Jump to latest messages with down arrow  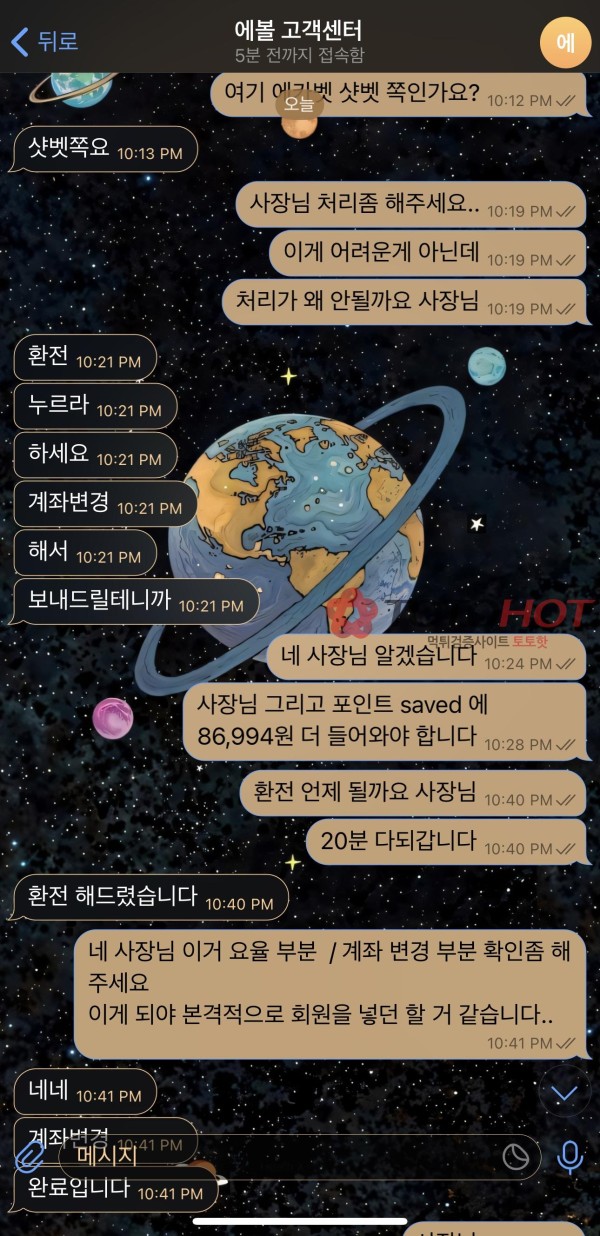(565, 1093)
